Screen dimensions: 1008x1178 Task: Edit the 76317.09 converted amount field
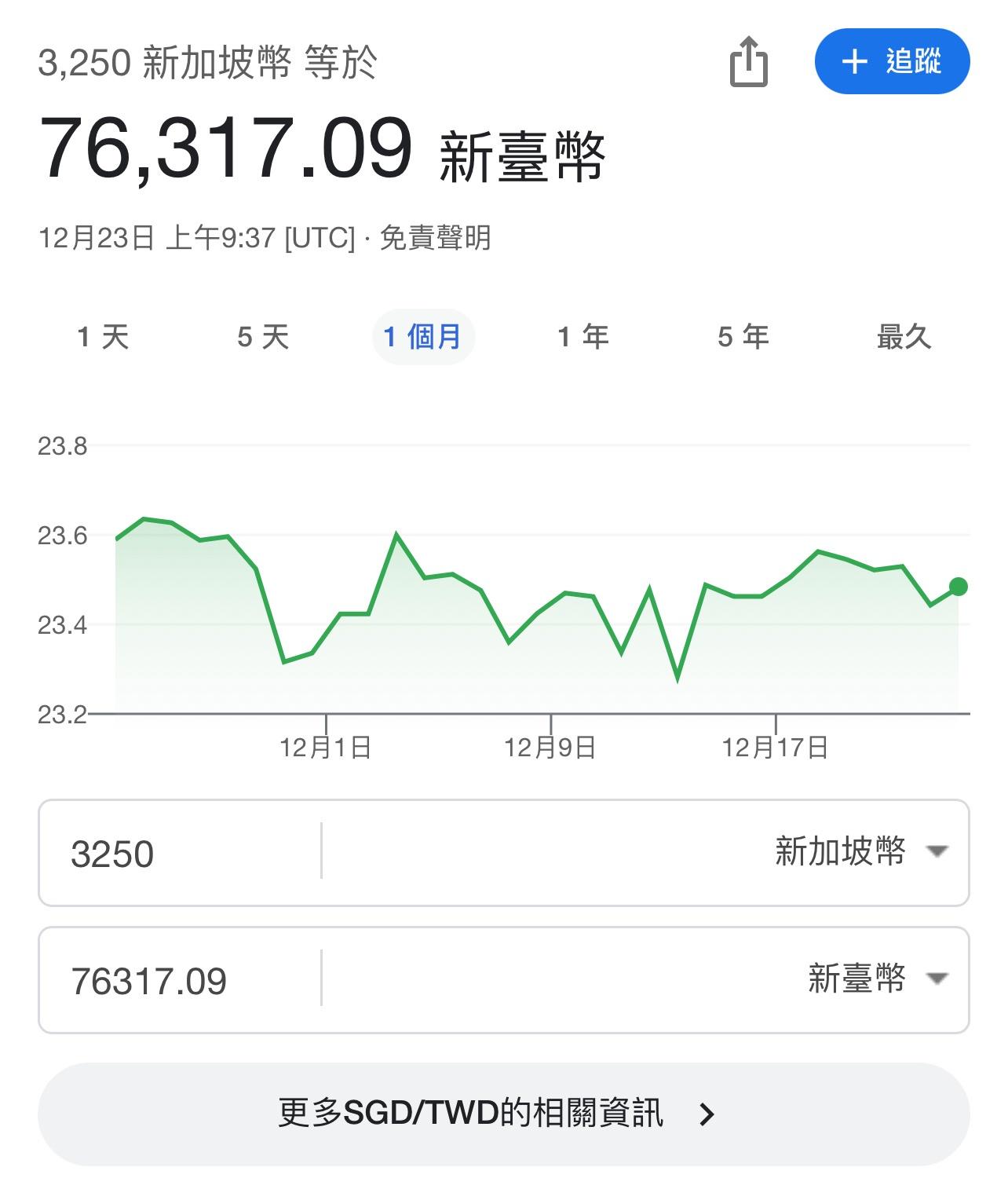(181, 980)
